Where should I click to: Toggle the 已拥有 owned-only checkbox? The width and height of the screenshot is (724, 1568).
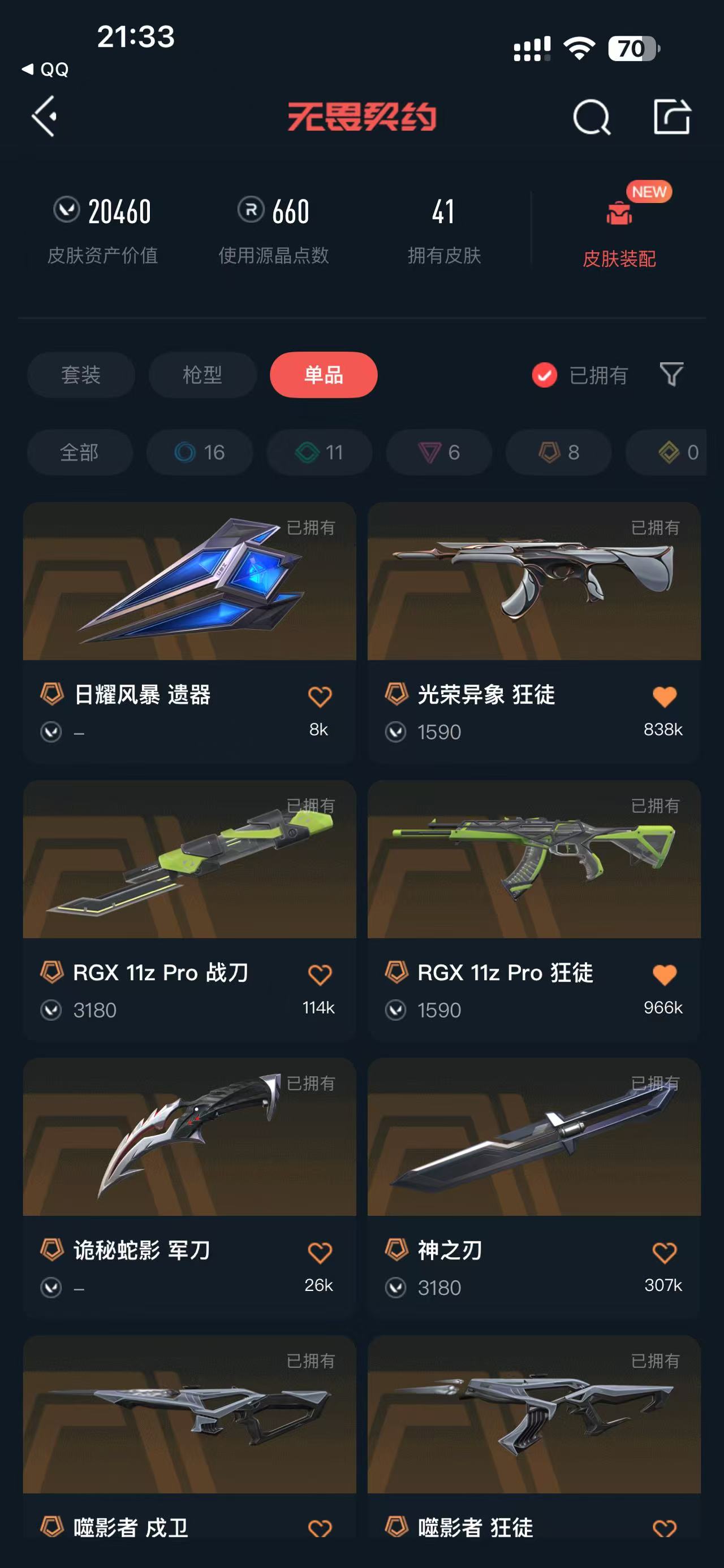click(544, 375)
